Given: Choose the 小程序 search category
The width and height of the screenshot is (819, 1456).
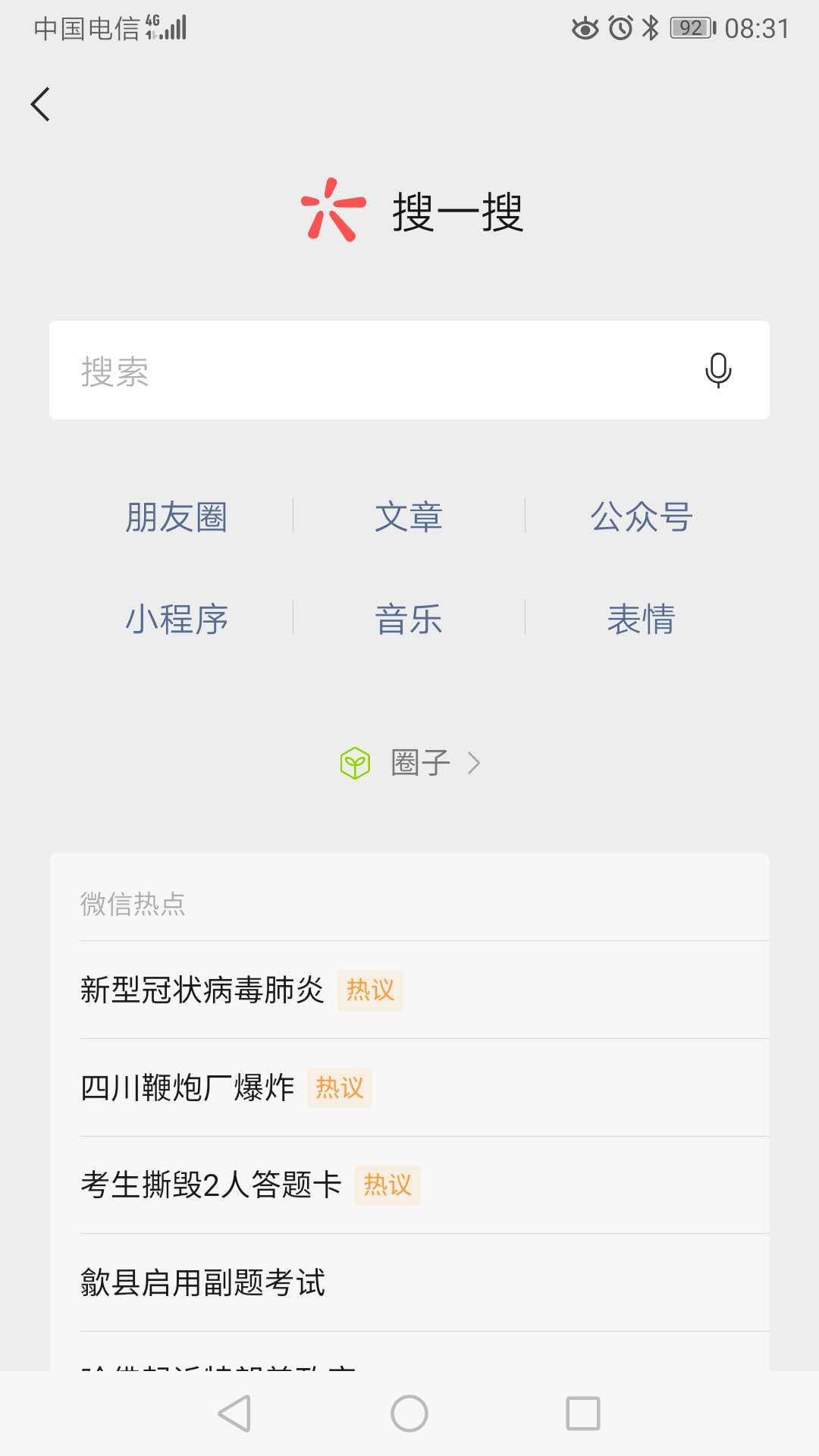Looking at the screenshot, I should [176, 619].
